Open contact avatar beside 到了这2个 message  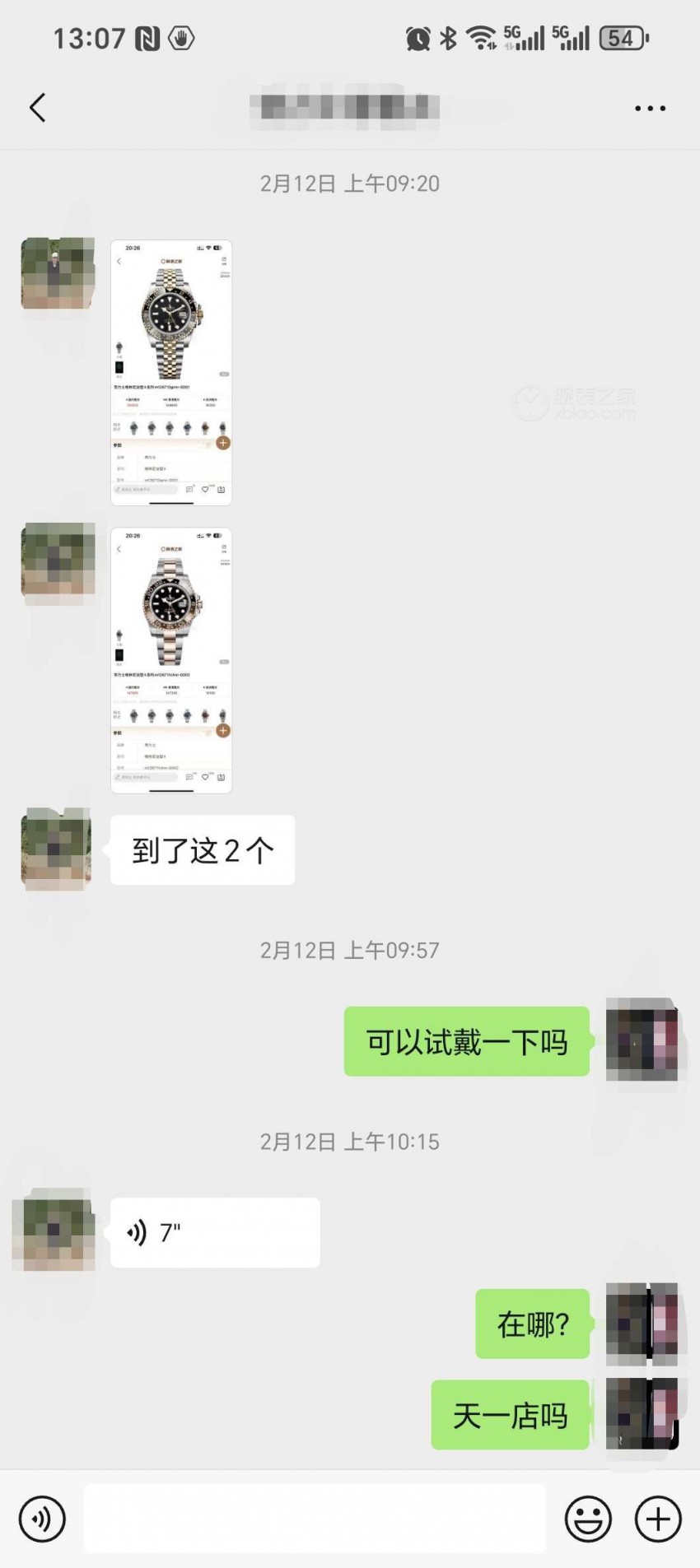[56, 849]
